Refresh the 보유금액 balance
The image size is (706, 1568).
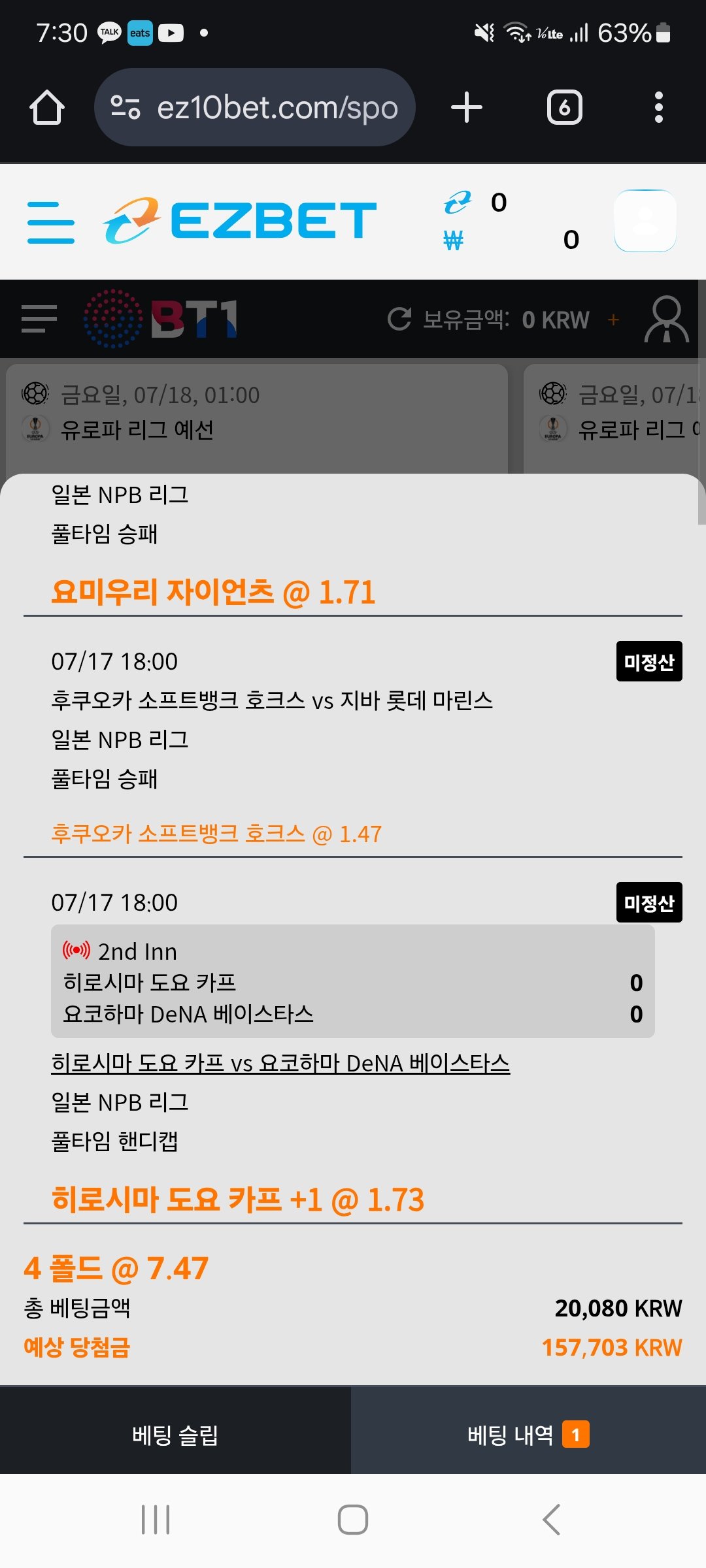tap(399, 319)
